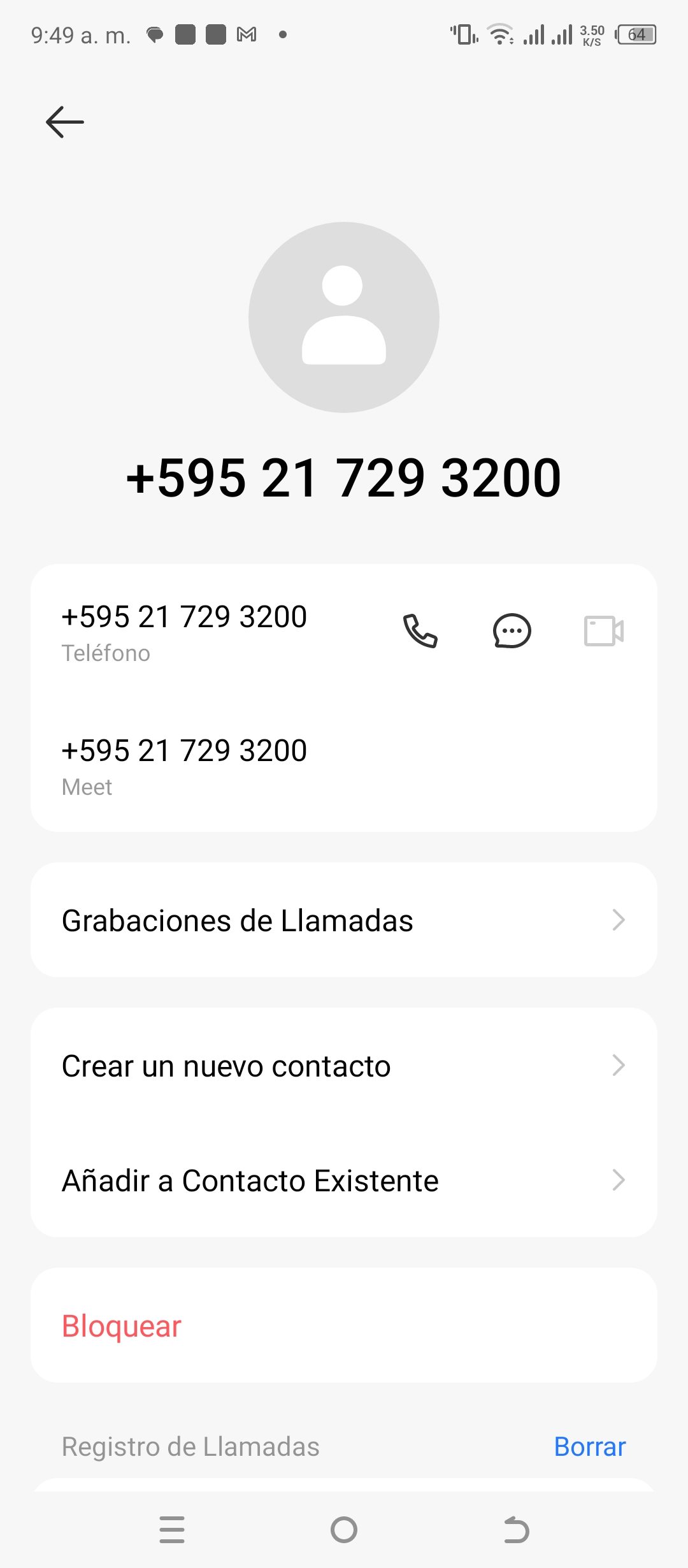Open the Meet entry for this number

[185, 766]
